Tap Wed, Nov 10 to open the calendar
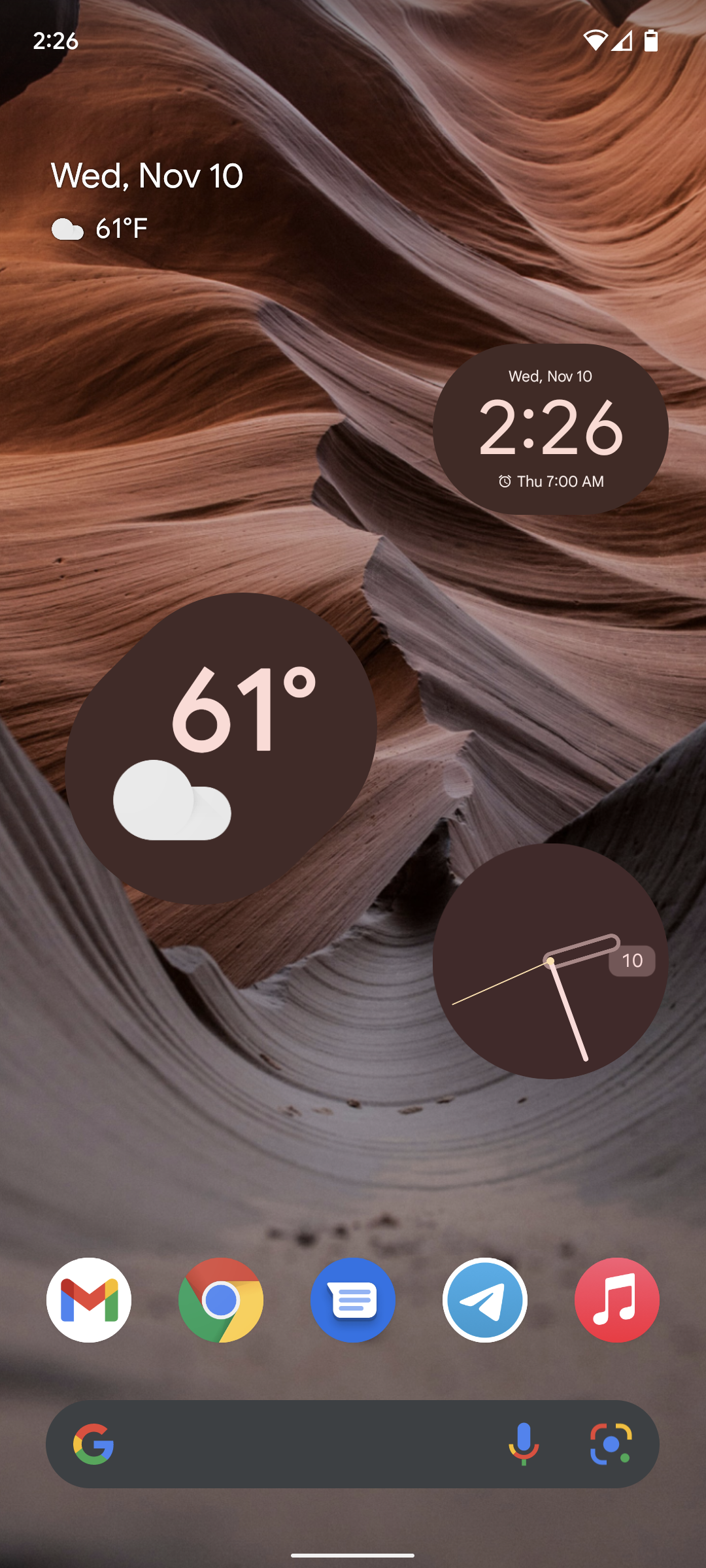This screenshot has width=706, height=1568. [147, 174]
